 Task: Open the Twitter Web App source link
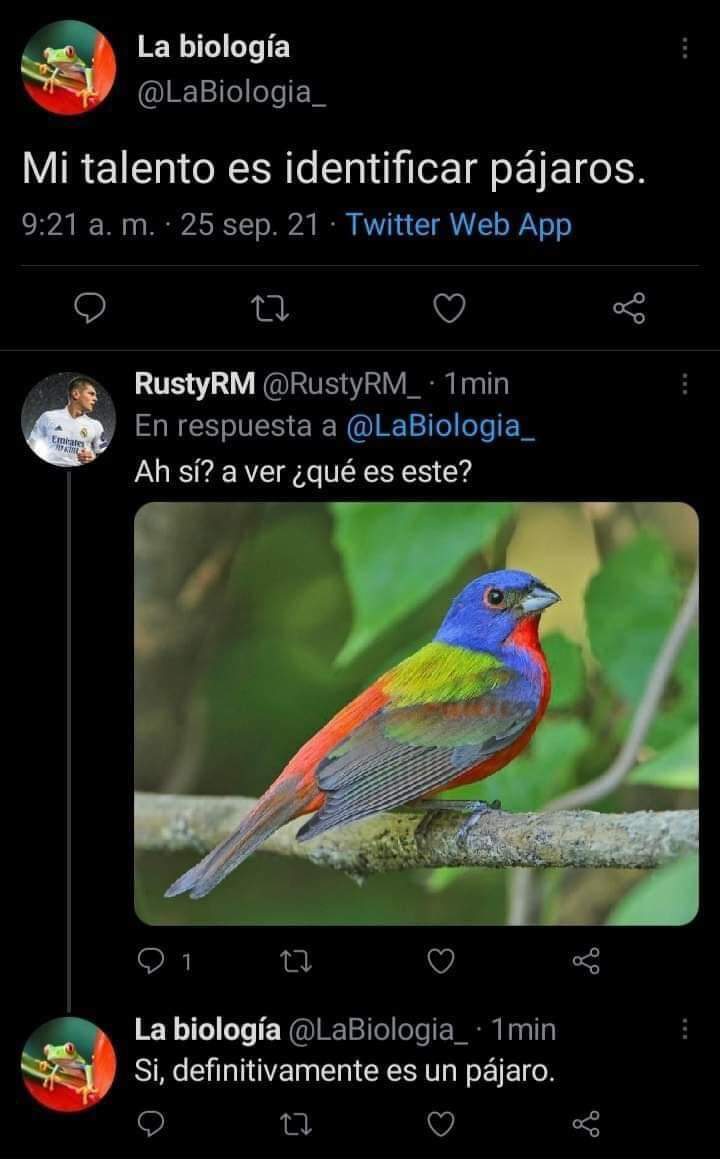point(458,224)
